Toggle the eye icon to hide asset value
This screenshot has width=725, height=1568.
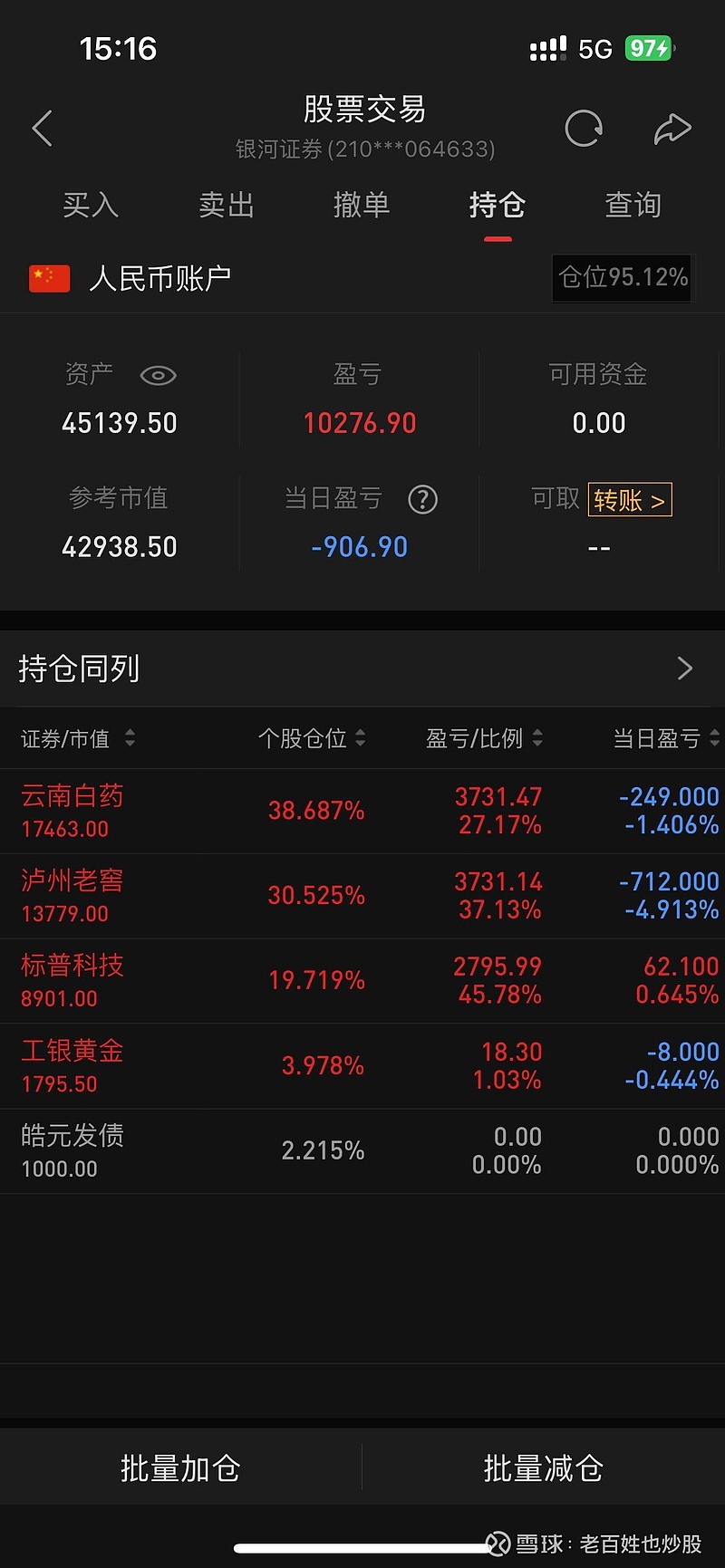pyautogui.click(x=159, y=374)
